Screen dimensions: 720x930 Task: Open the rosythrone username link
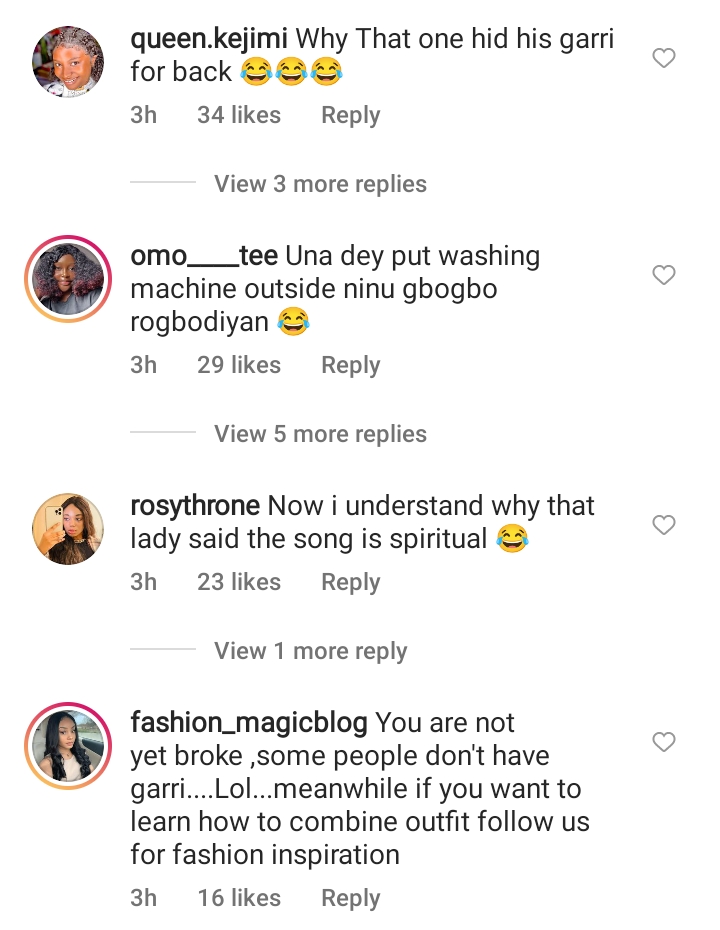195,505
